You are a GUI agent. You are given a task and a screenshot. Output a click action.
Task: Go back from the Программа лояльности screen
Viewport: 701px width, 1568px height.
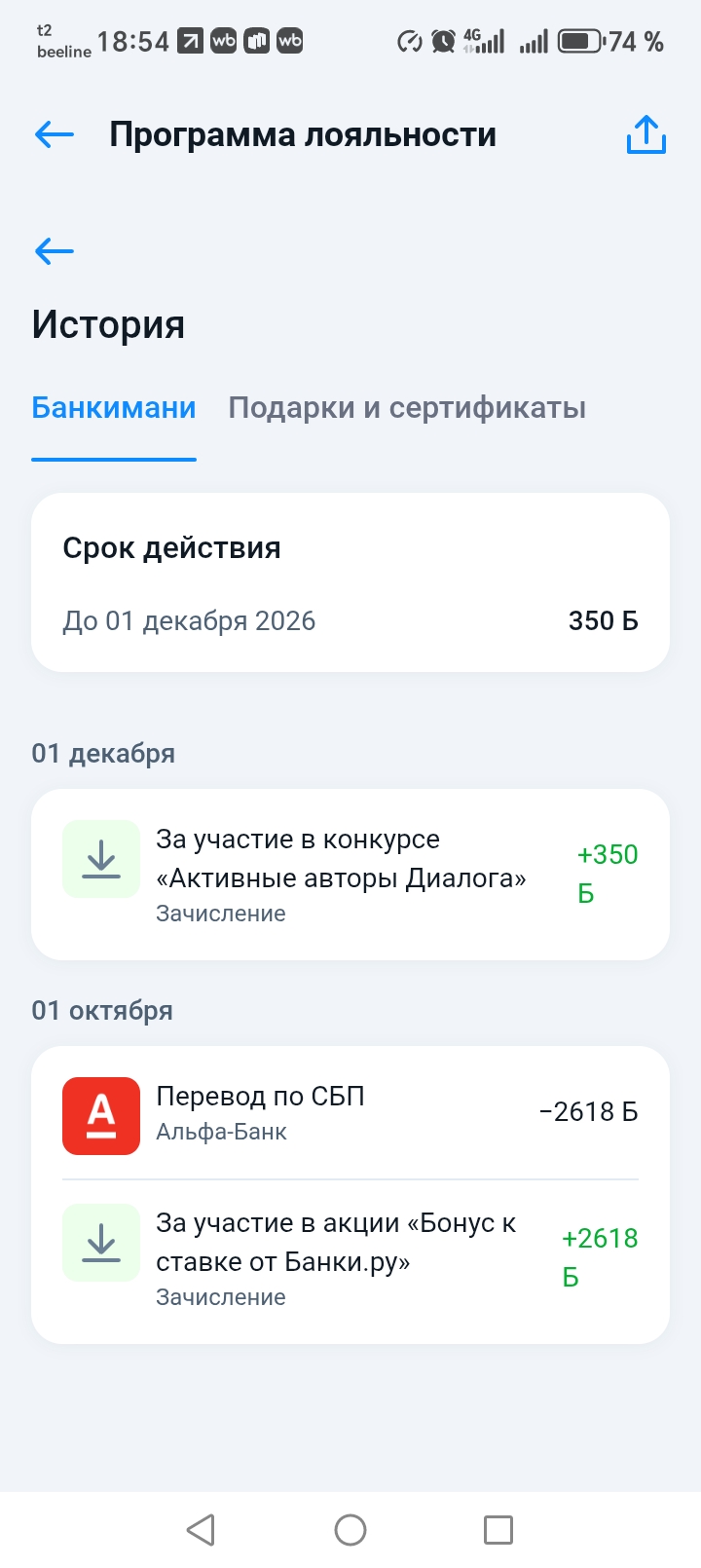[55, 134]
